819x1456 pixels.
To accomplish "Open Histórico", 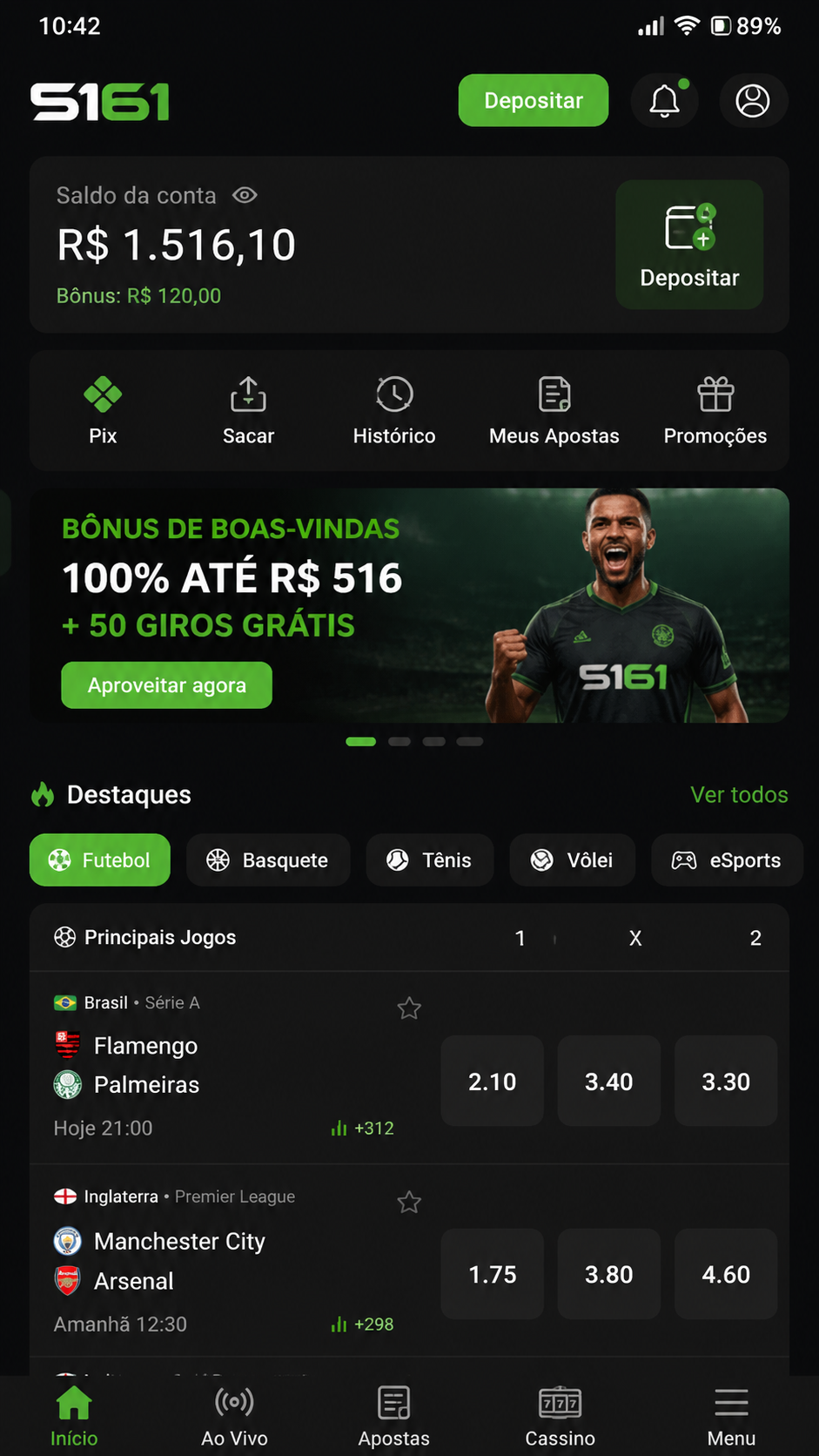I will [x=394, y=411].
